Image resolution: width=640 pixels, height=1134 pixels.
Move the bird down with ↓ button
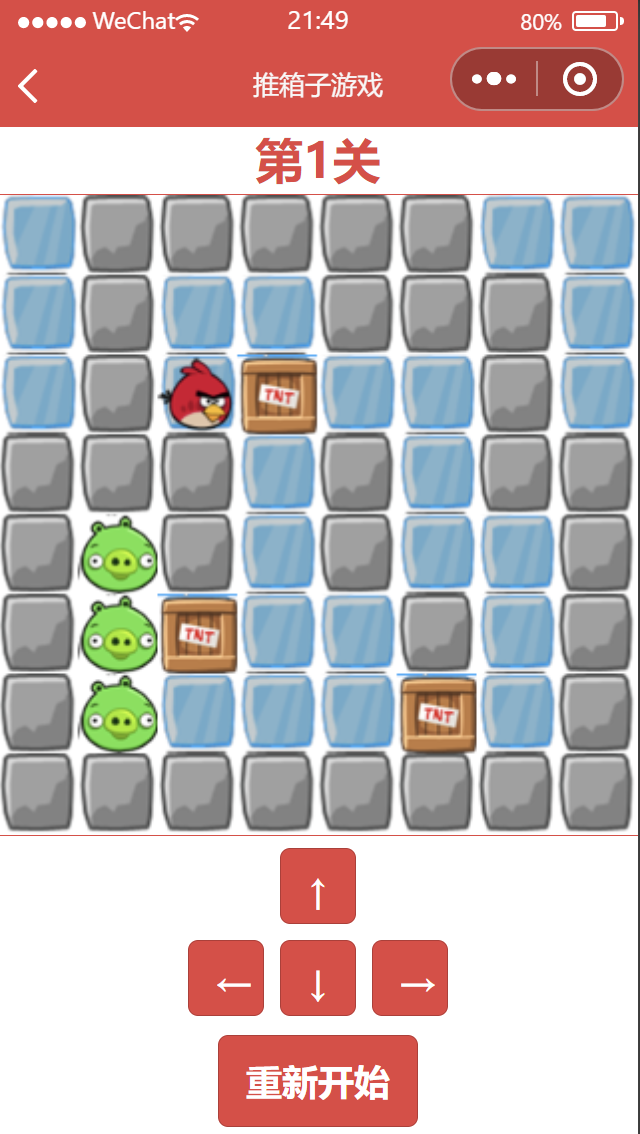[x=318, y=979]
